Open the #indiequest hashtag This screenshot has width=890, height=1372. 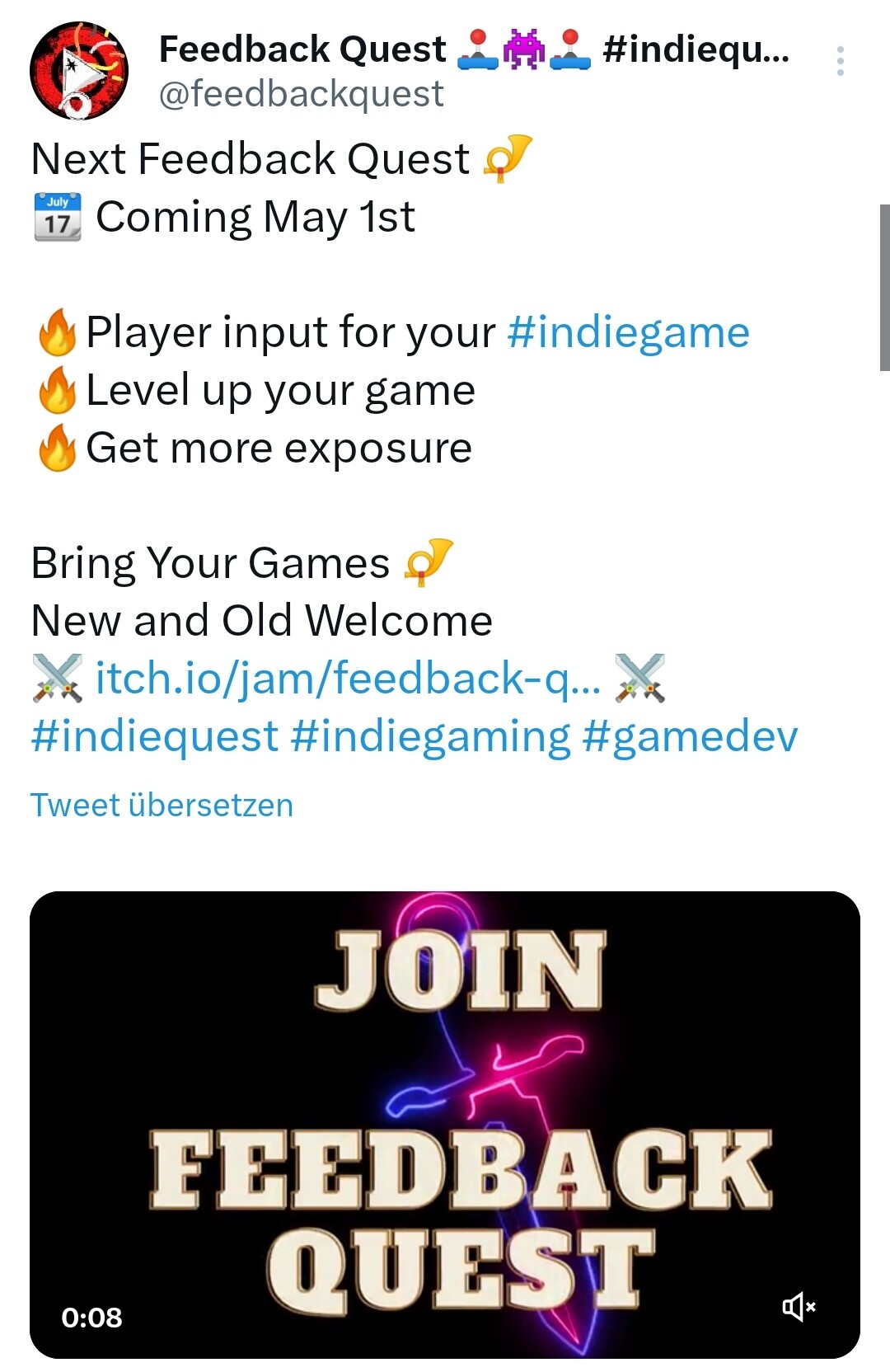coord(155,736)
